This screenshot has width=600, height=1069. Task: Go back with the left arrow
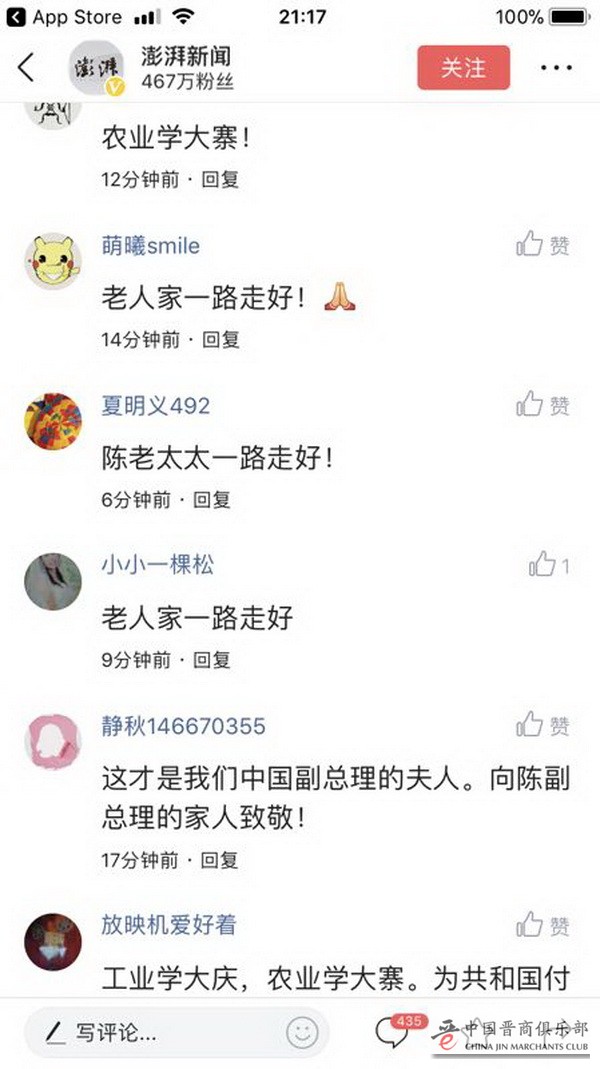26,67
